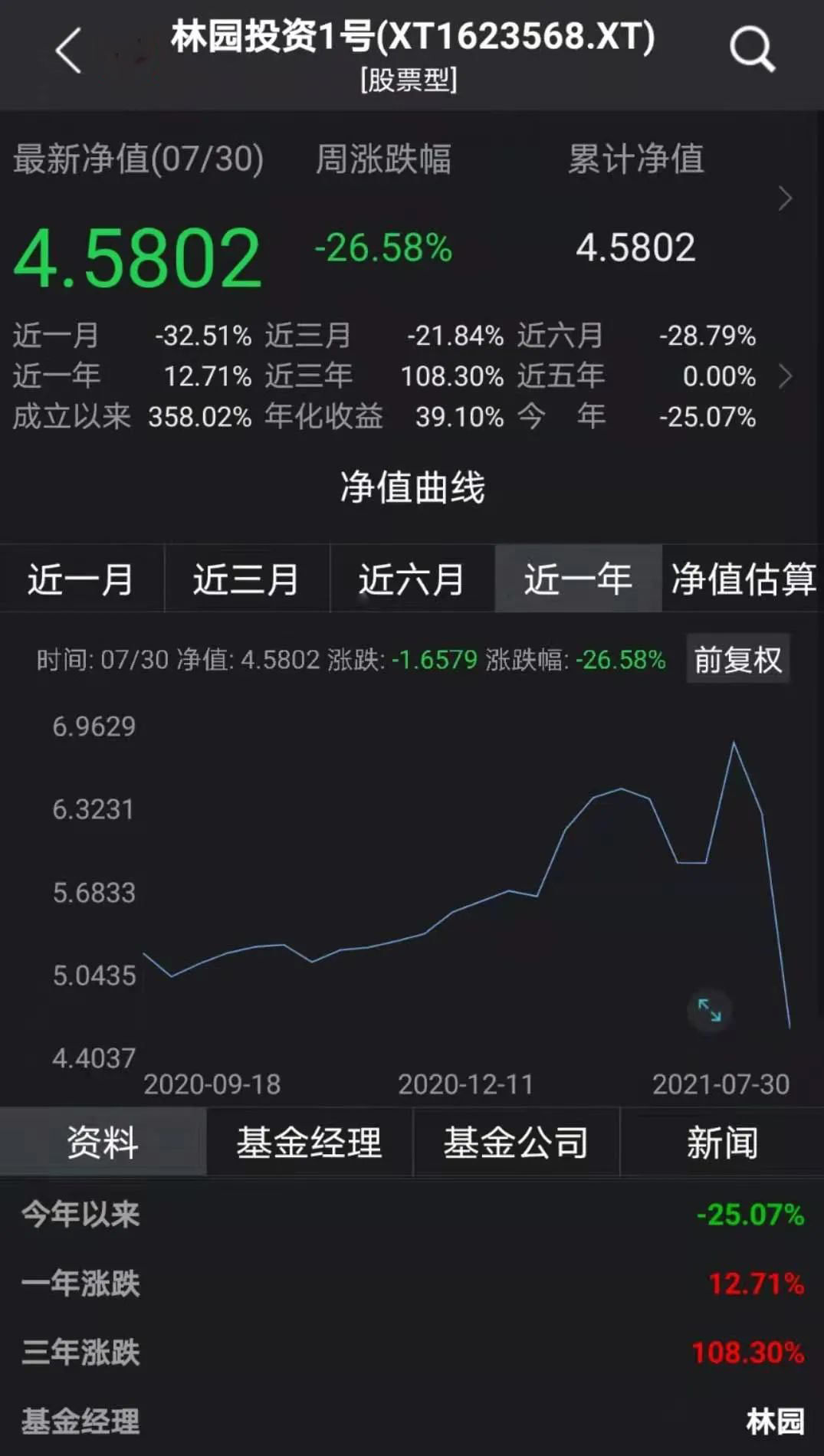The image size is (824, 1456).
Task: Switch the chart to 近六月
Action: point(412,579)
